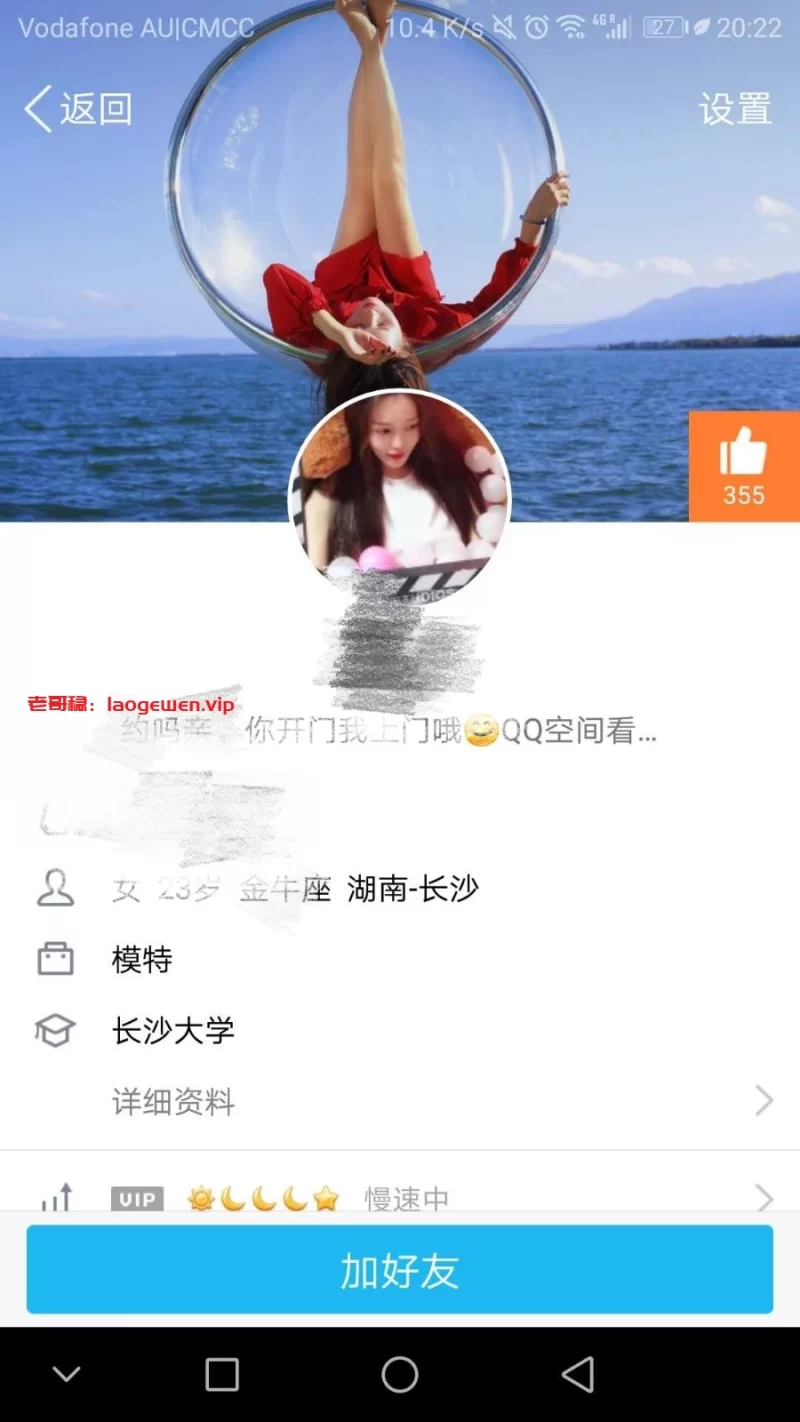This screenshot has height=1422, width=800.
Task: Go back using the 返回 button
Action: [78, 108]
